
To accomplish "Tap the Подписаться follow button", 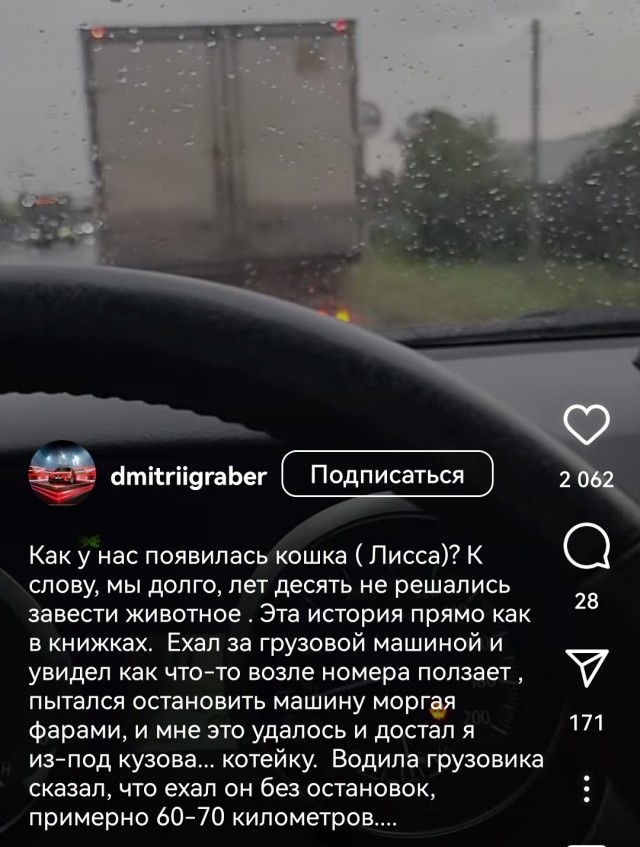I will (x=388, y=475).
